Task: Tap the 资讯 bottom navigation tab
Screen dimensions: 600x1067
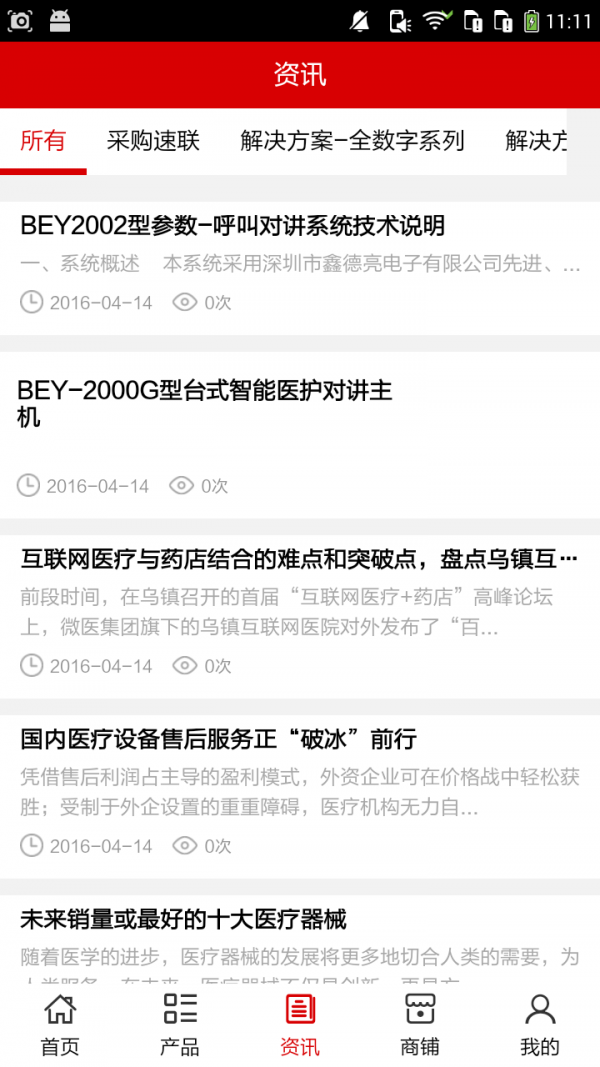Action: (300, 1025)
